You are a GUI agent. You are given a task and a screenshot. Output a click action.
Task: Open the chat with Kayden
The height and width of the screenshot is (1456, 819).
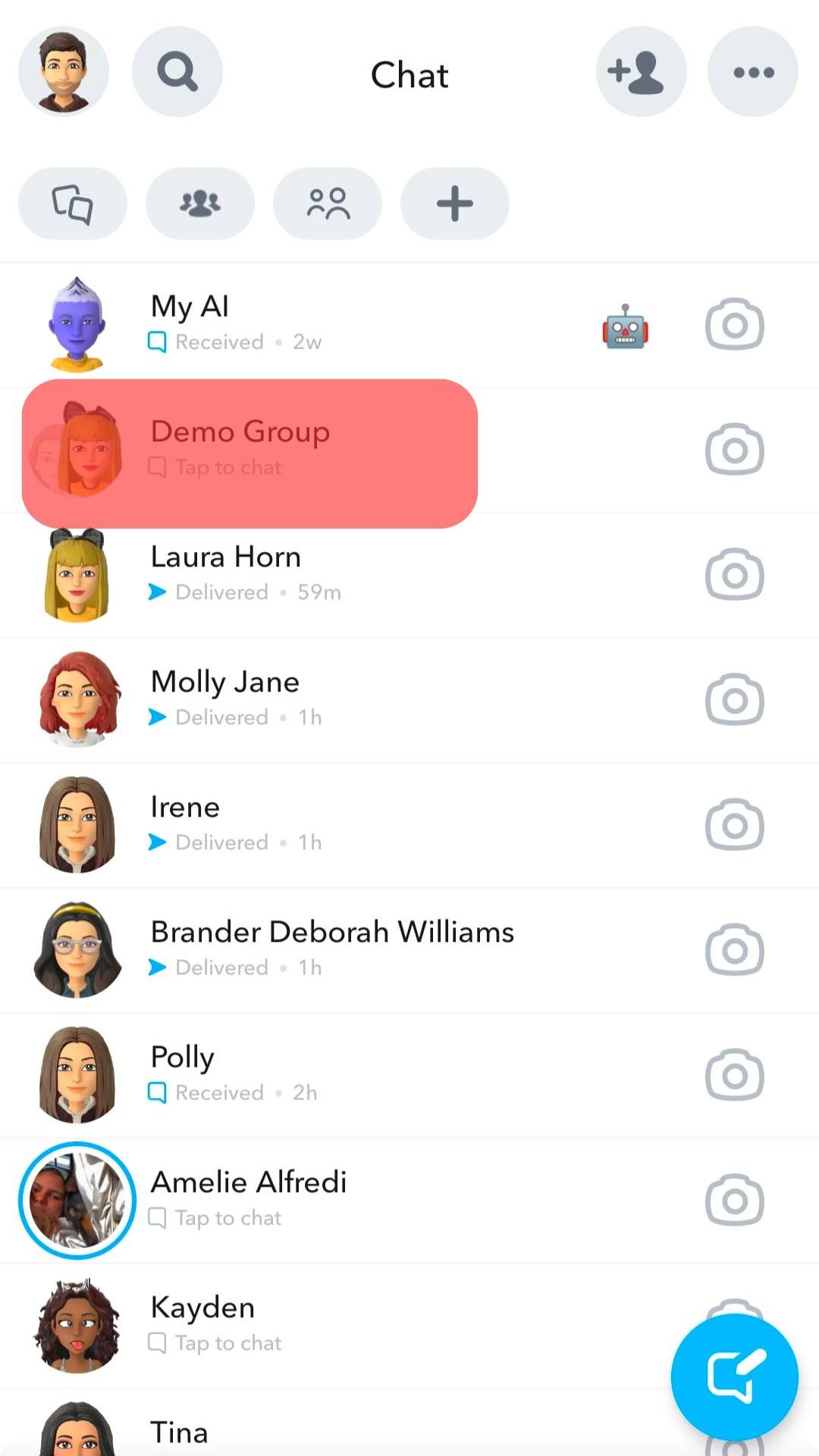tap(303, 1325)
